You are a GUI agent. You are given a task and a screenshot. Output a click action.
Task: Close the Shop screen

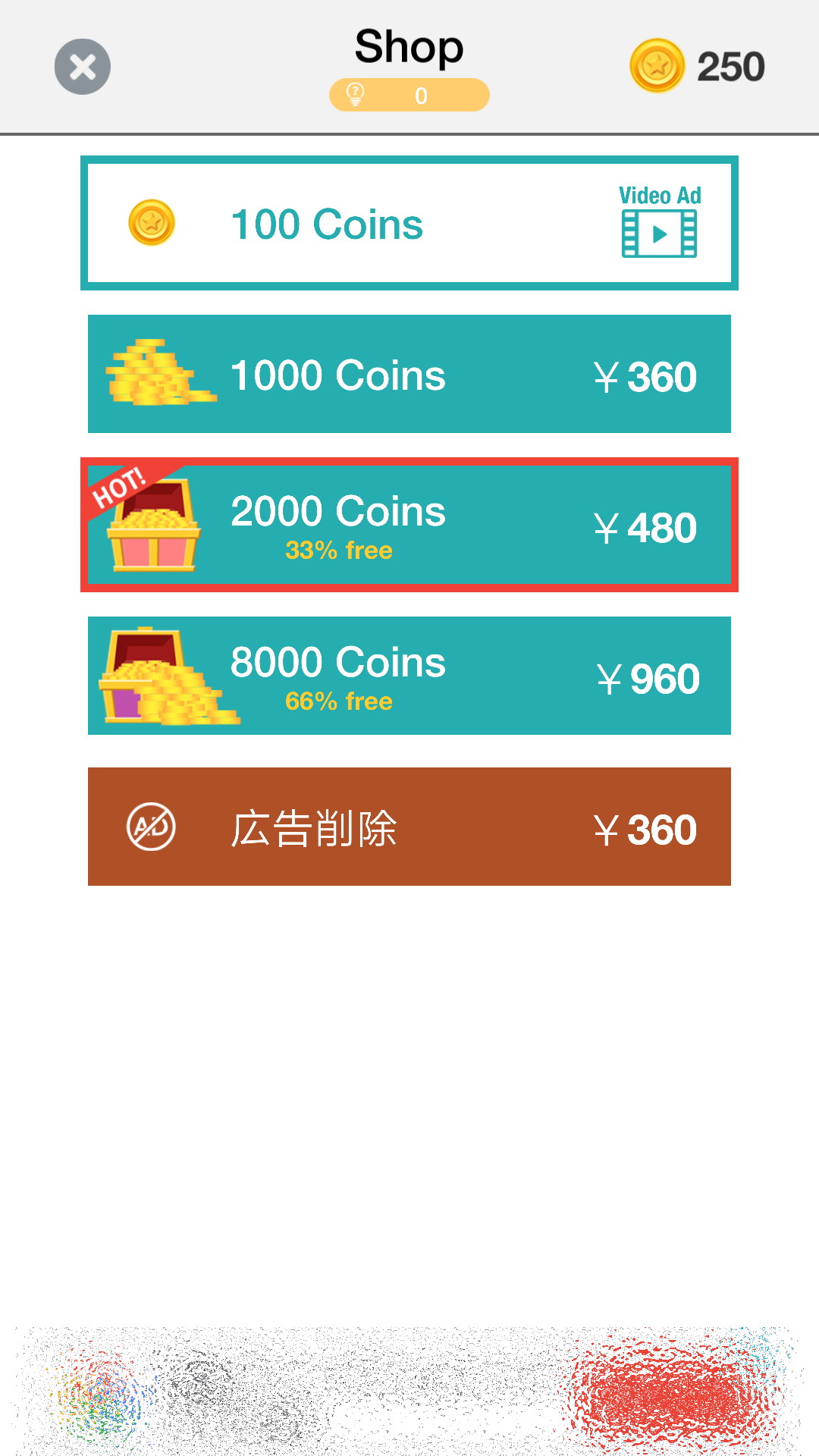[x=83, y=67]
